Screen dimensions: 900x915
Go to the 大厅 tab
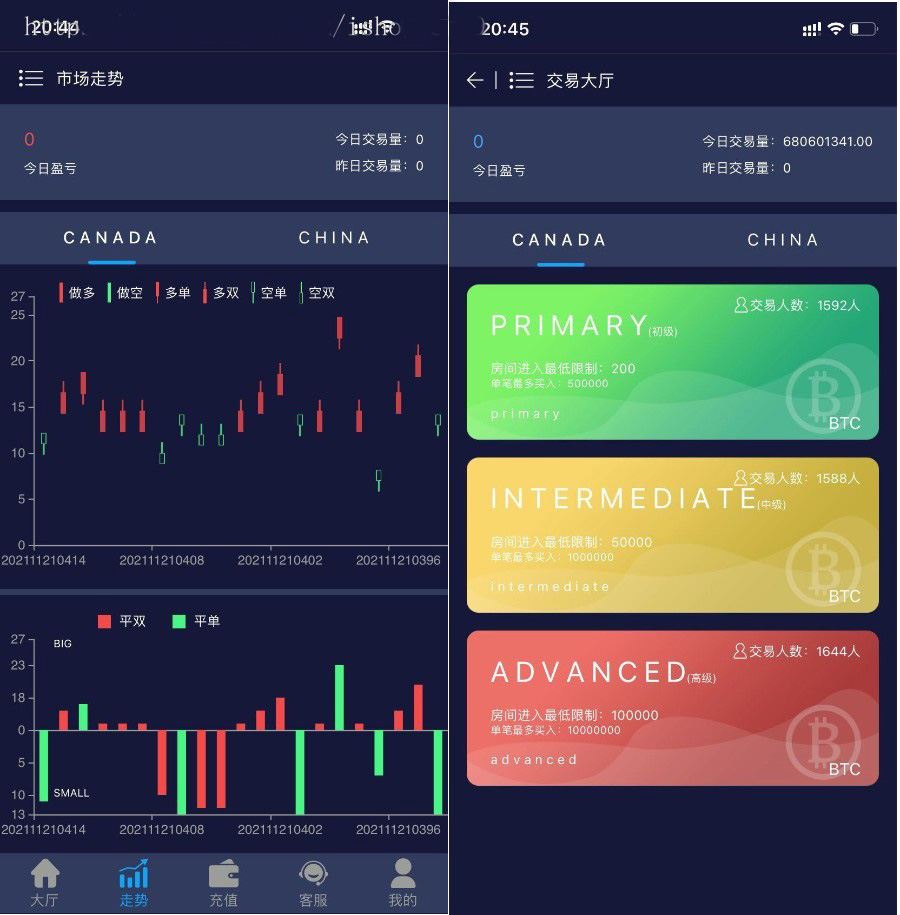(45, 884)
